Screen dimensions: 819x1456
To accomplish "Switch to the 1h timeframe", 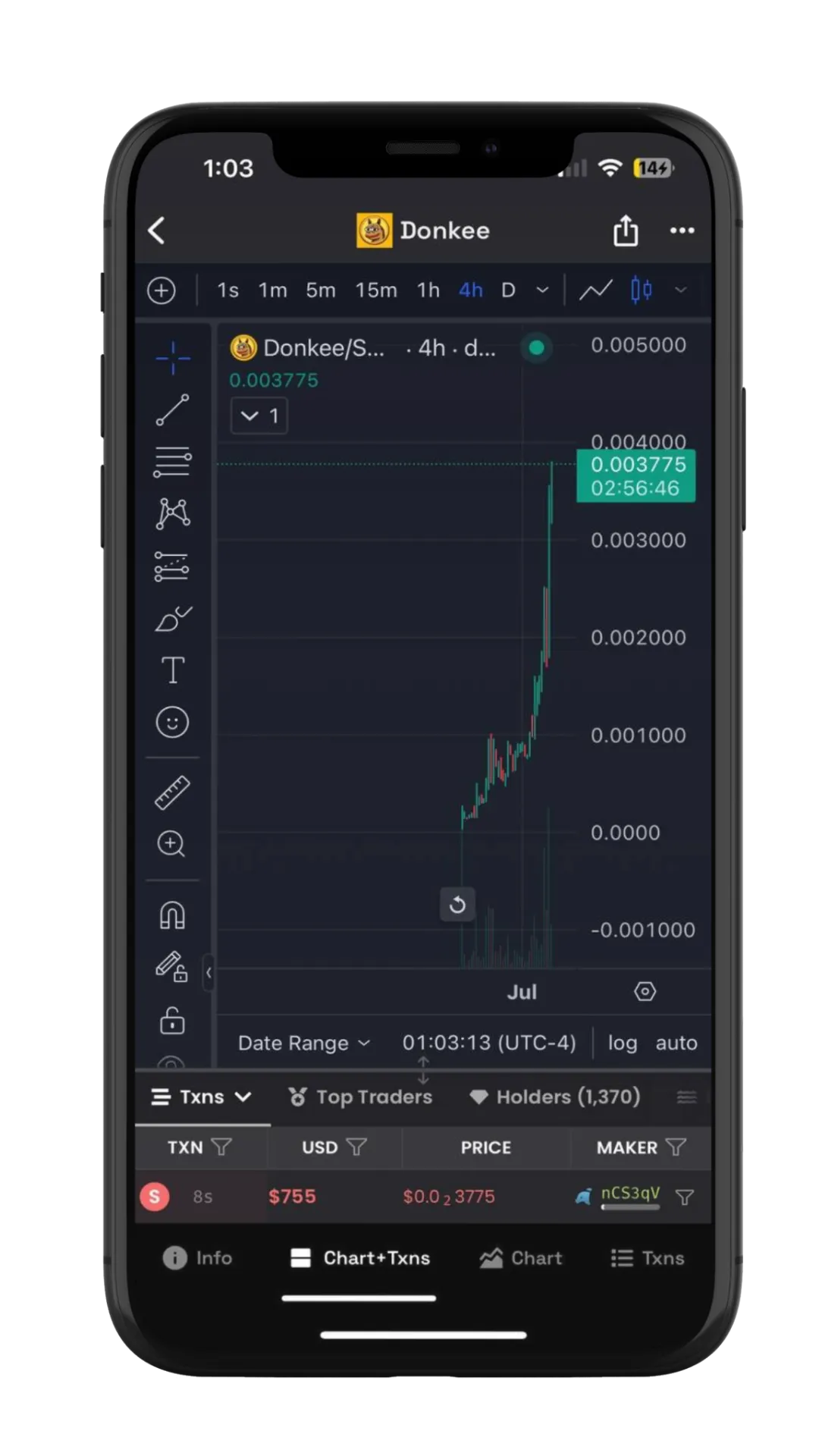I will click(428, 290).
